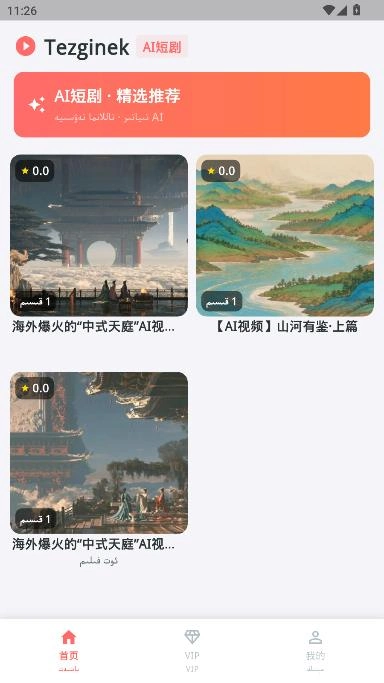Go to the 首页 home tab
Viewport: 384px width, 683px height.
pos(69,650)
